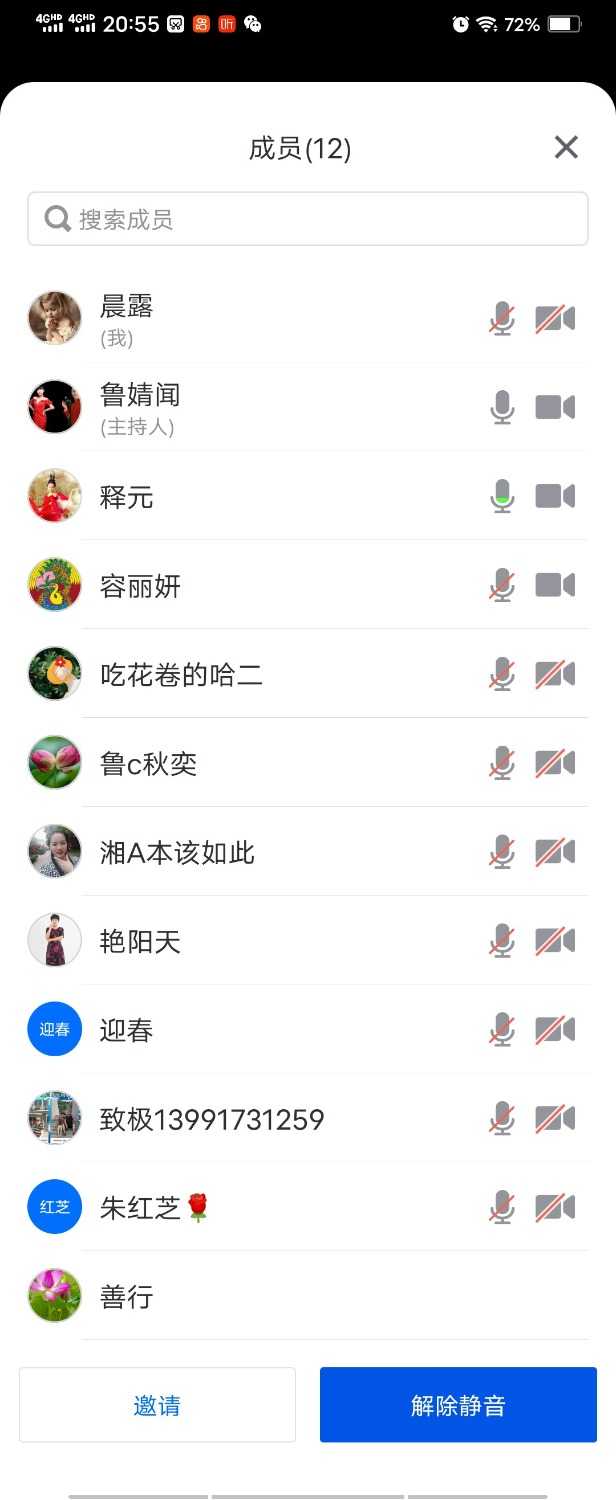
Task: Tap 解除静音 to unmute yourself
Action: (458, 1405)
